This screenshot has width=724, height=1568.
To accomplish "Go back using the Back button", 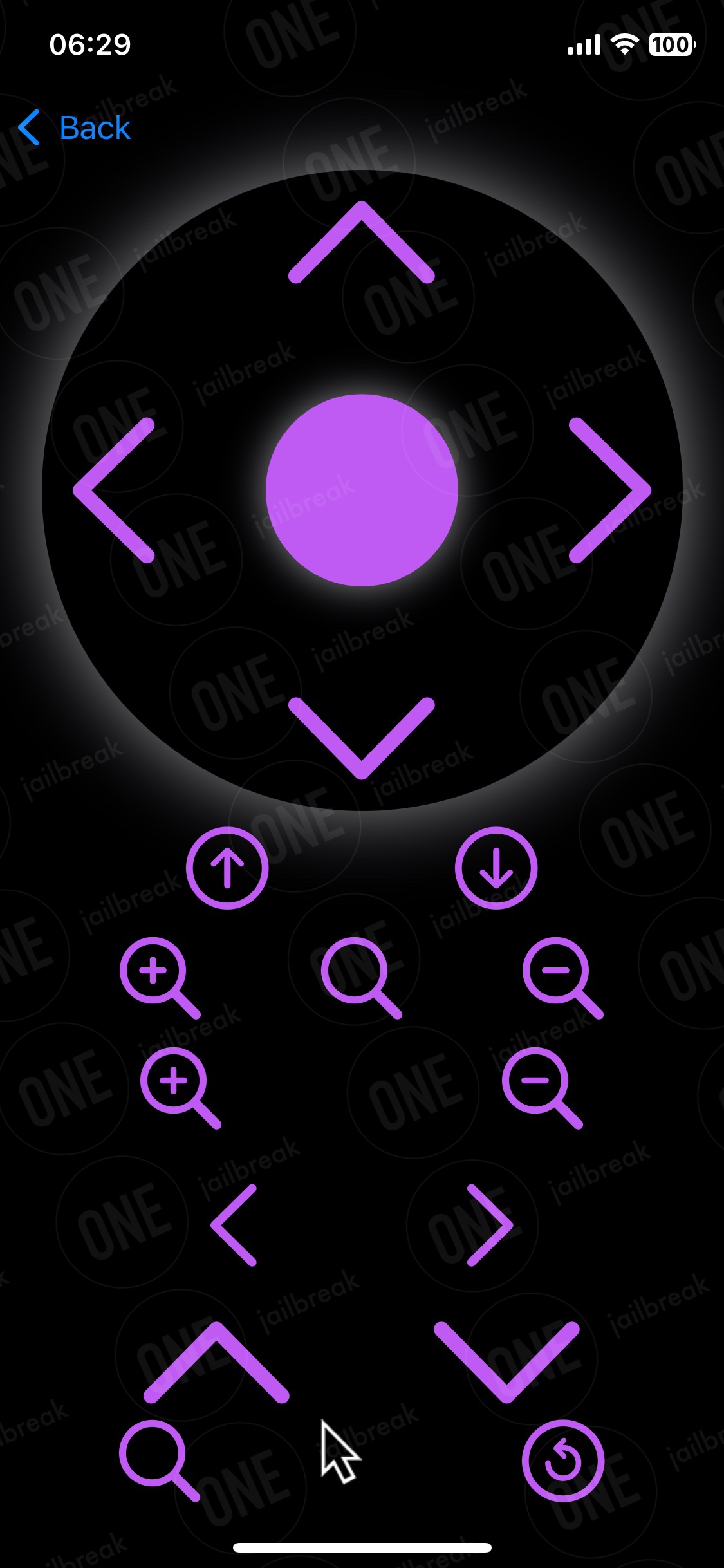I will 74,127.
